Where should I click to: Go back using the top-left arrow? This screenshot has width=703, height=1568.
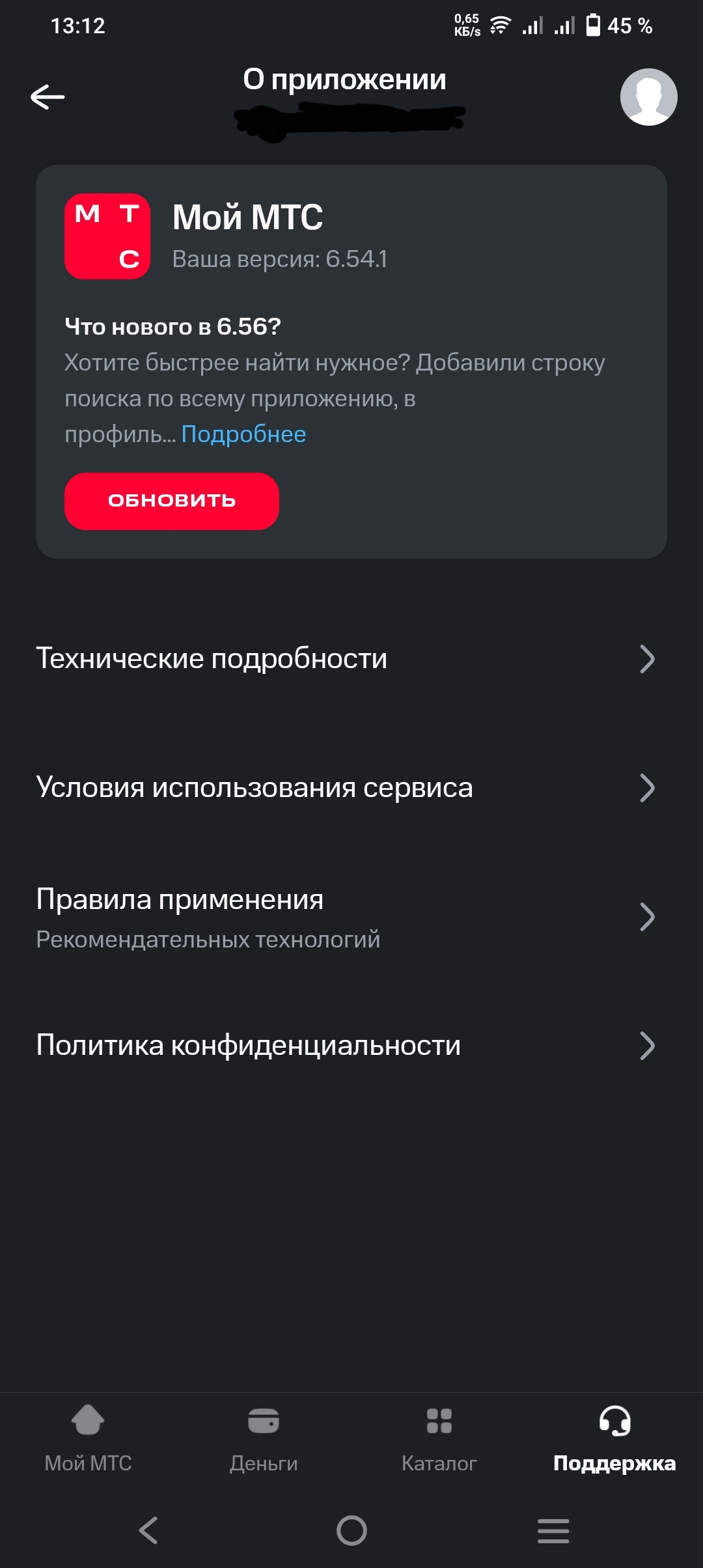click(x=48, y=97)
